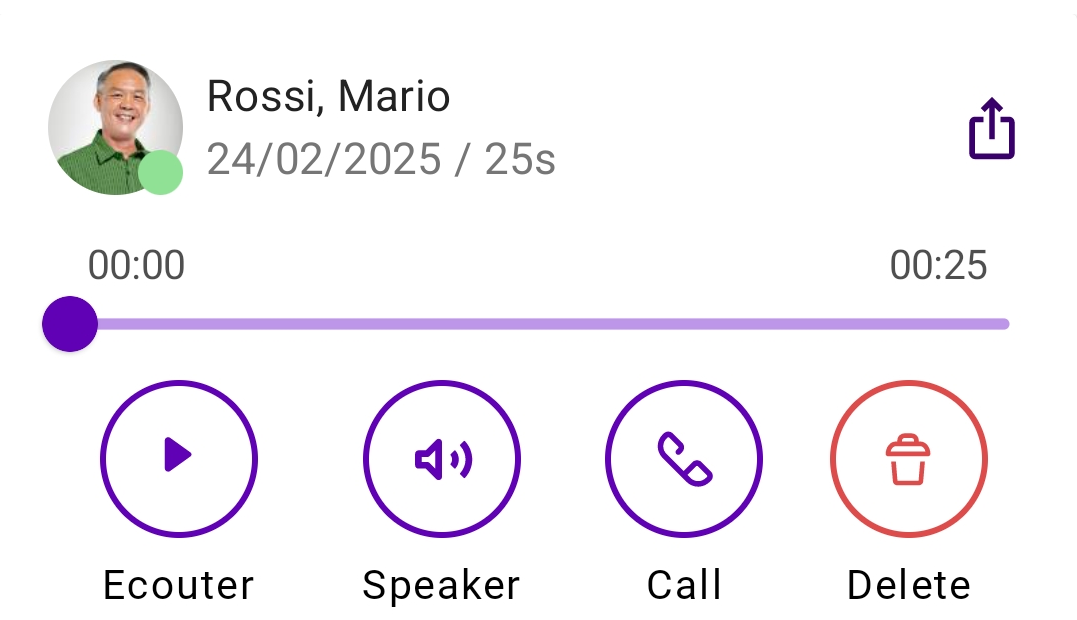The image size is (1077, 620).
Task: Share Mario Rossi's voicemail recording
Action: pos(991,128)
